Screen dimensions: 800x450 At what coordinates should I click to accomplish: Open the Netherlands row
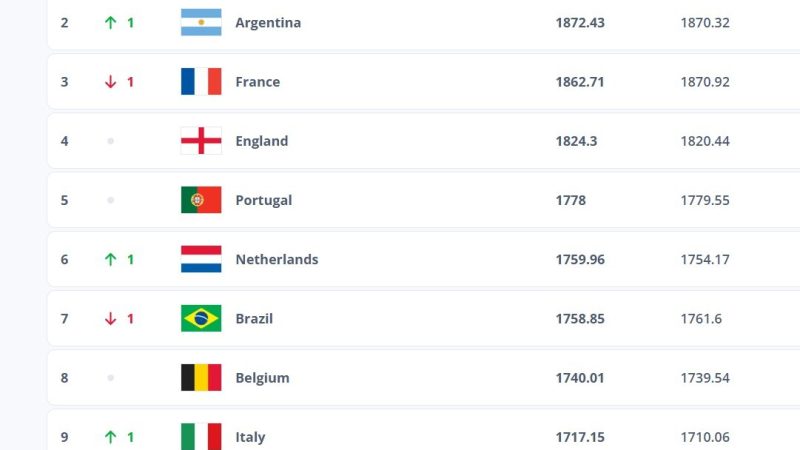click(x=276, y=259)
